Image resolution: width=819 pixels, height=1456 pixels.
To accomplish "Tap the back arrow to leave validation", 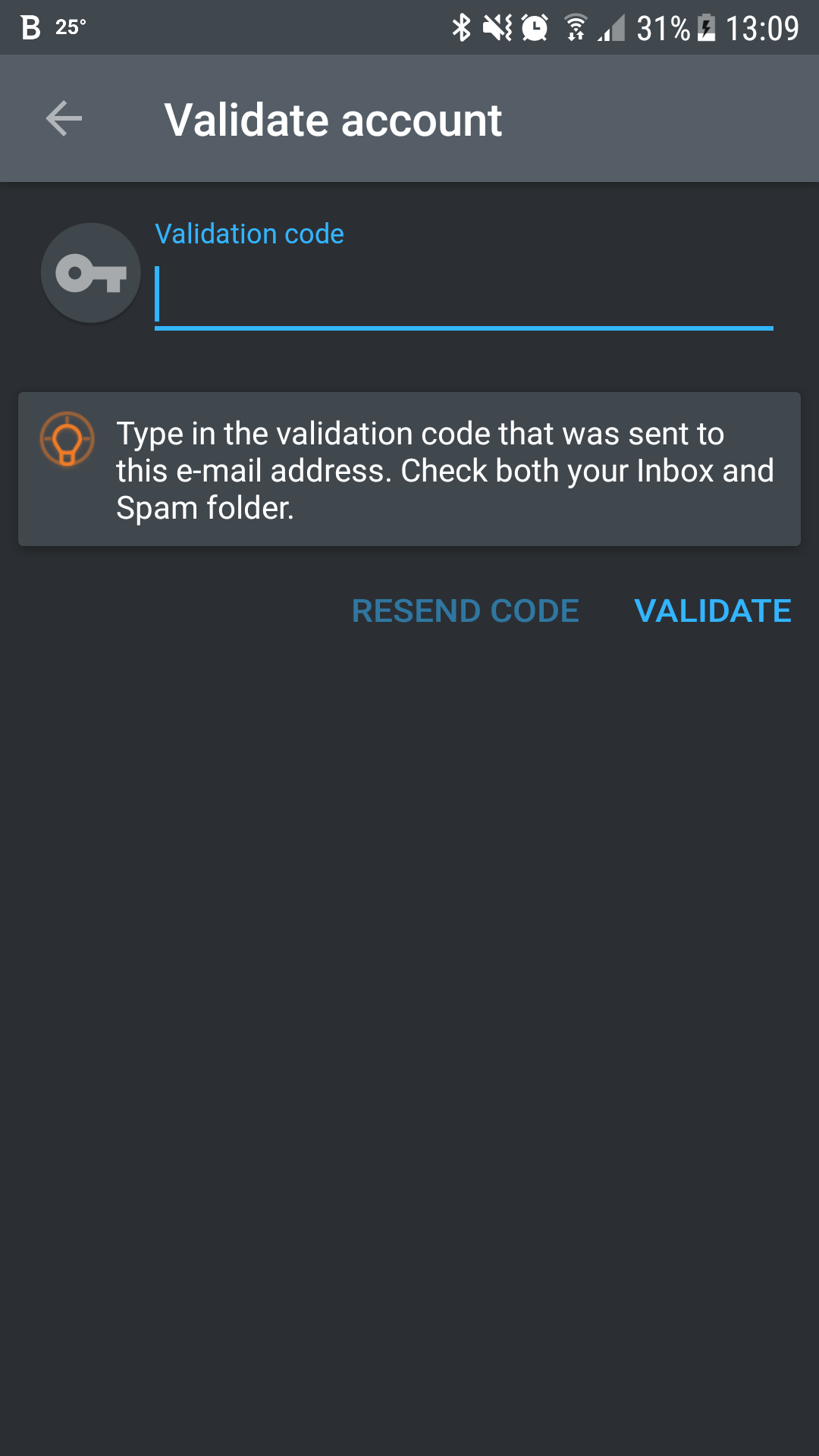I will click(62, 118).
